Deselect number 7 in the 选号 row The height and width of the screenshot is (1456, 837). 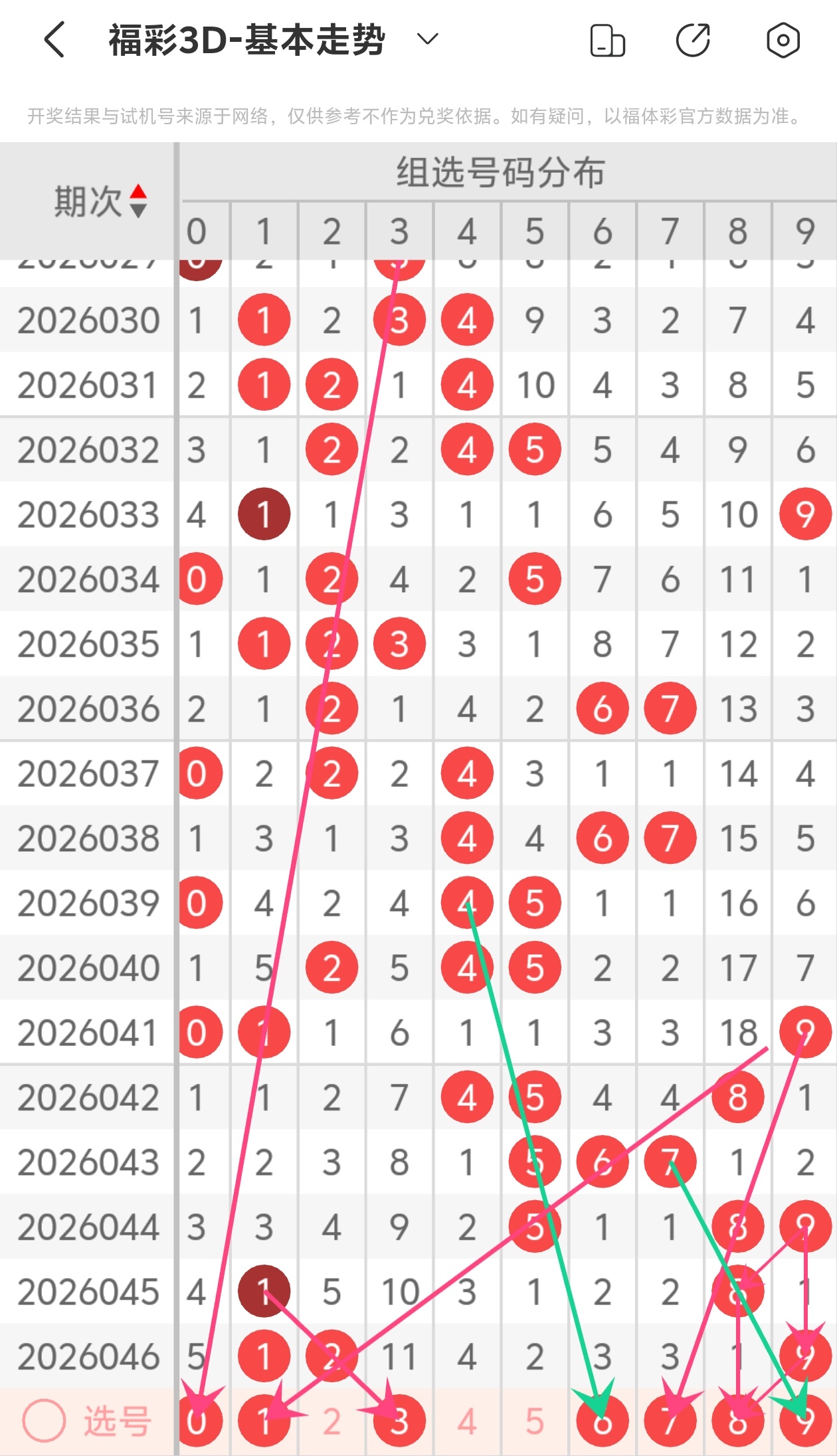670,1422
